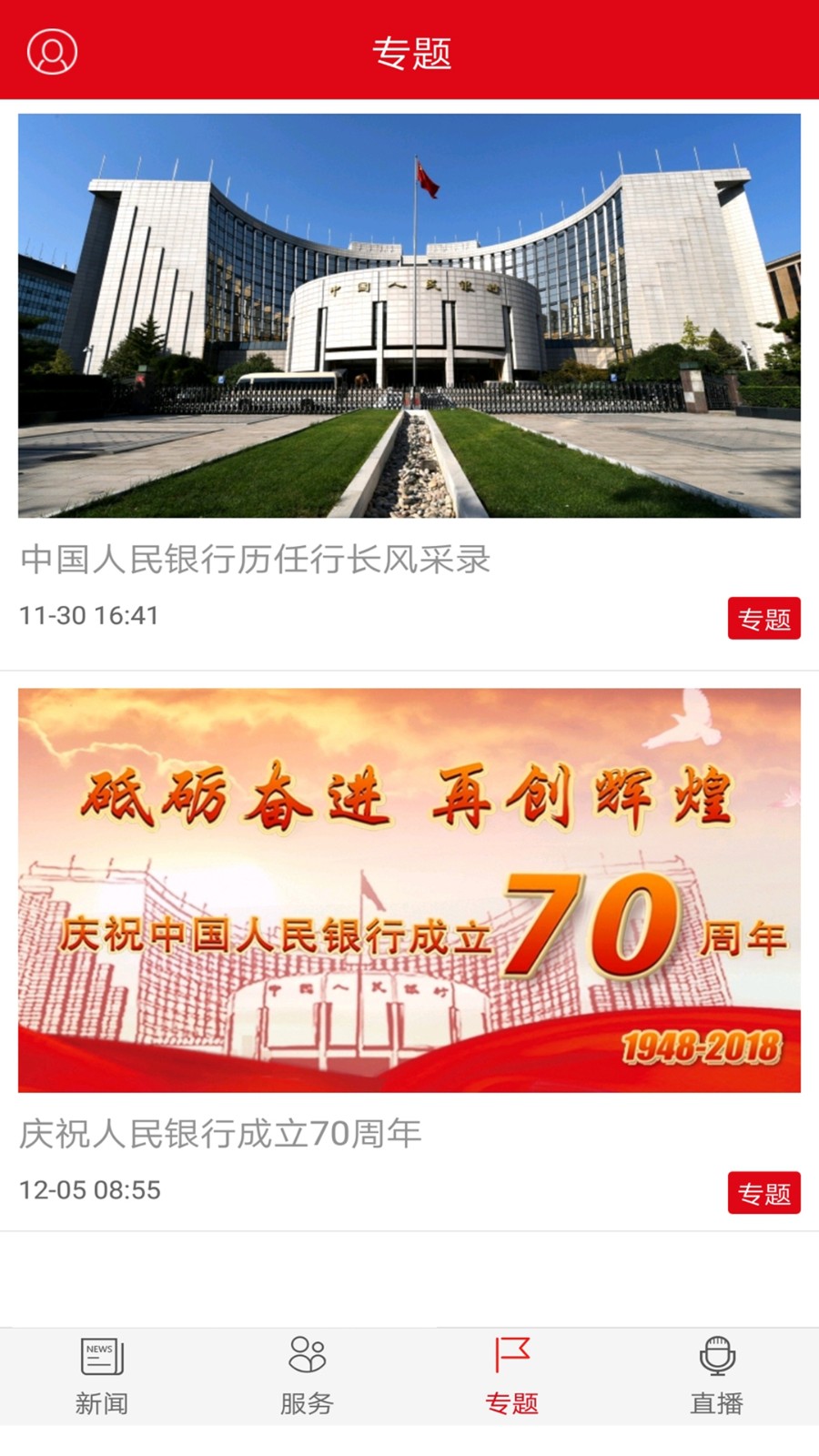
Task: Open the user profile icon
Action: tap(52, 52)
